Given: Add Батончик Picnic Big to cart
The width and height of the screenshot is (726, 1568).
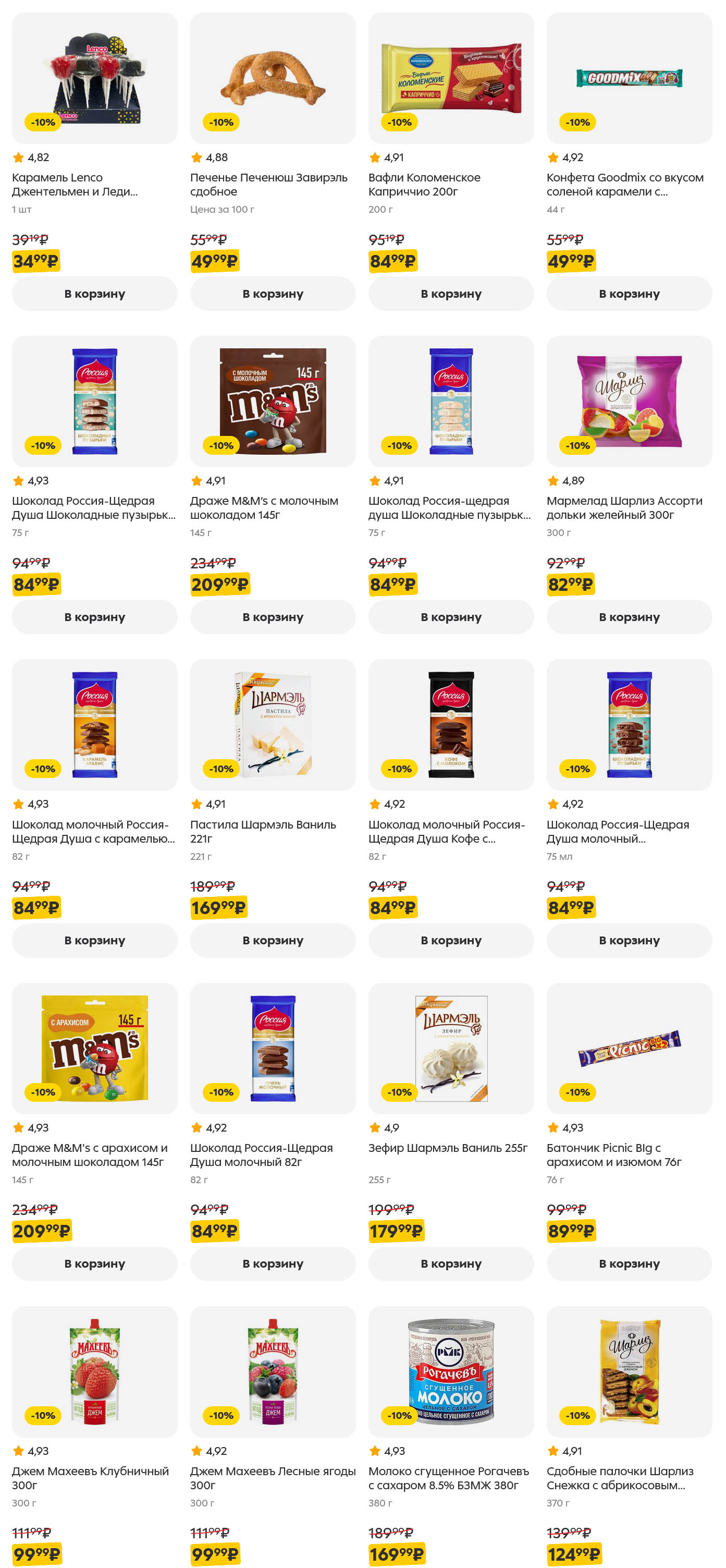Looking at the screenshot, I should [x=629, y=1263].
